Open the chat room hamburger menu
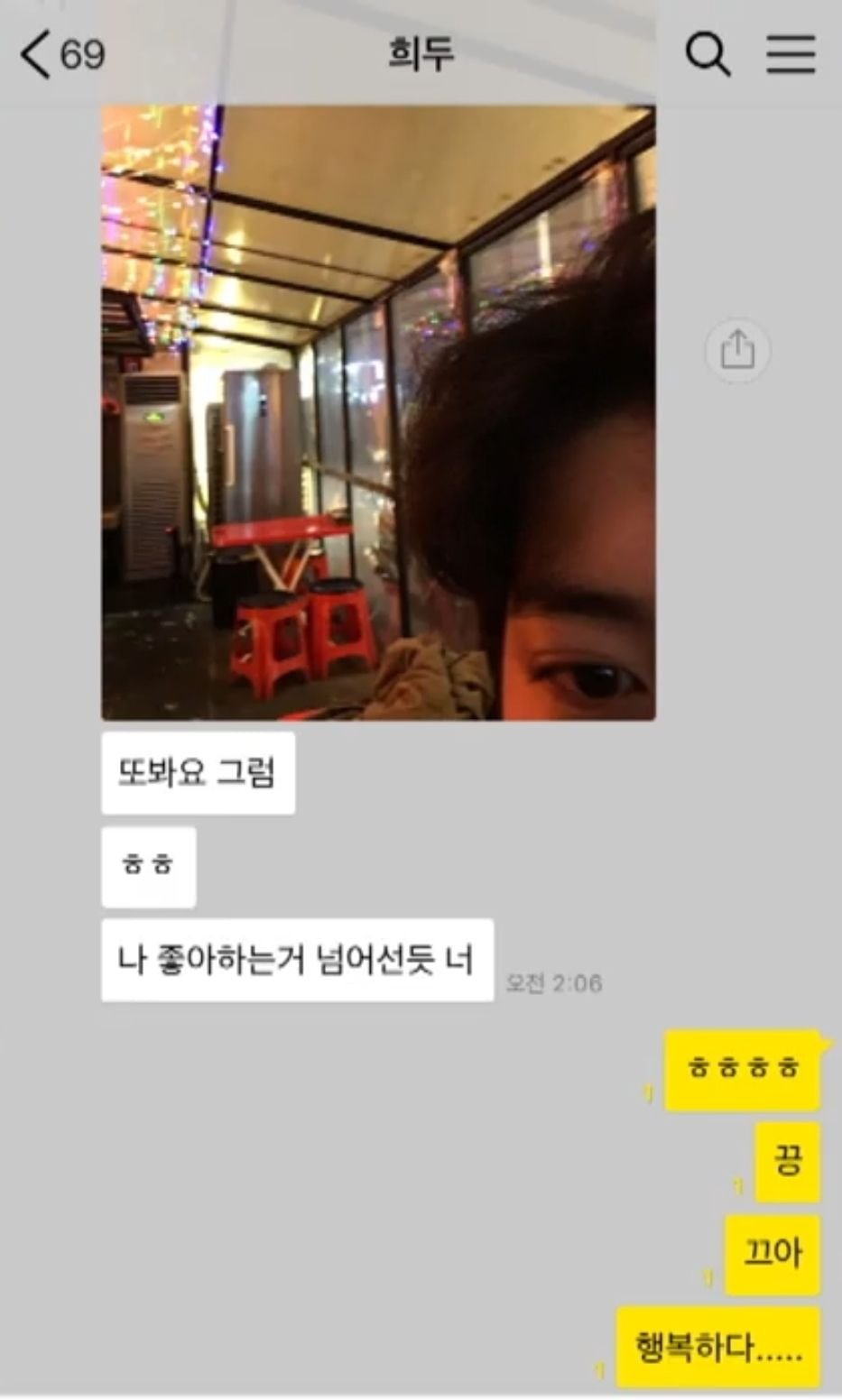842x1400 pixels. pyautogui.click(x=791, y=54)
